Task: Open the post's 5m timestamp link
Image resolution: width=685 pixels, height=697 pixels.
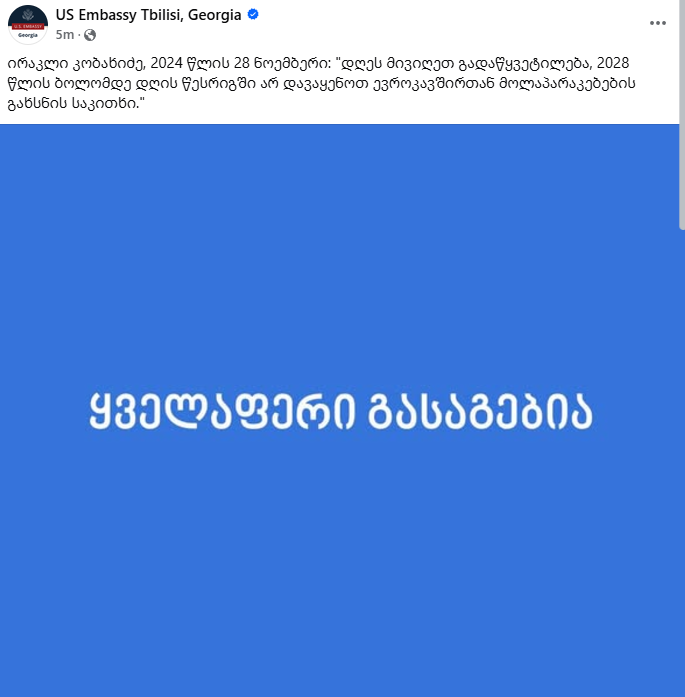Action: click(x=64, y=35)
